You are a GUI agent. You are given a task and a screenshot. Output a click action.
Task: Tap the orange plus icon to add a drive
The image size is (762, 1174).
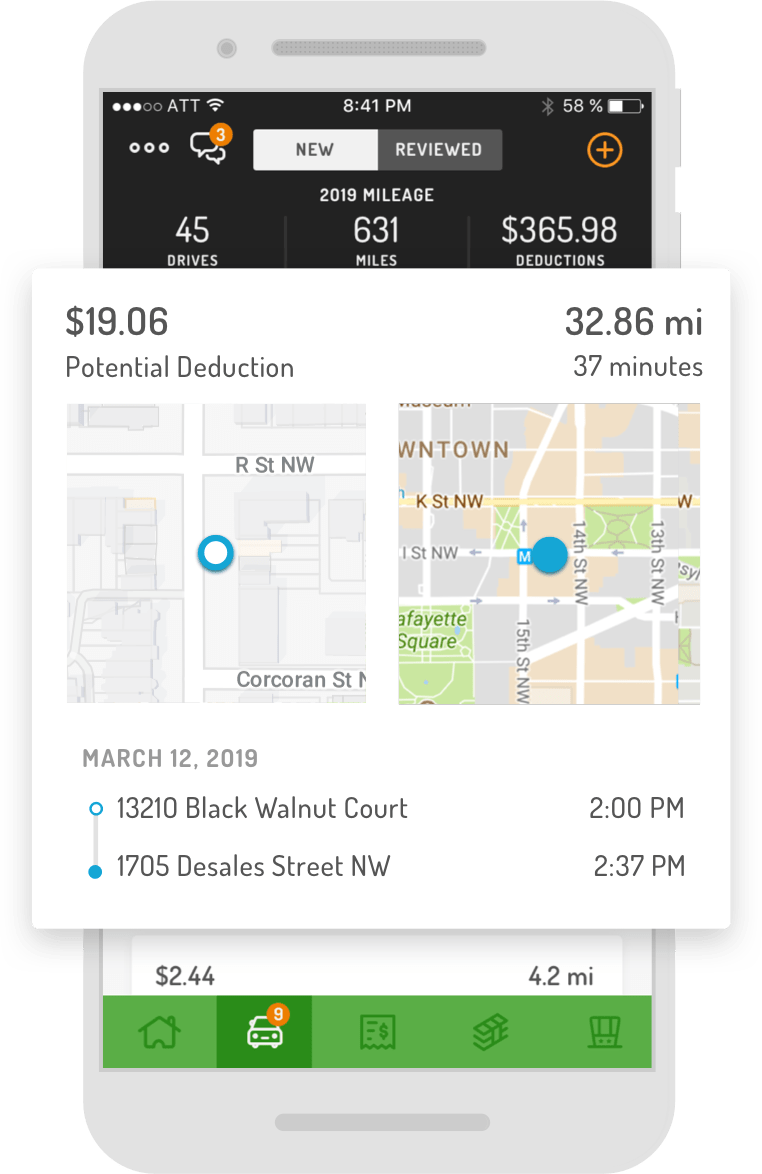(604, 150)
